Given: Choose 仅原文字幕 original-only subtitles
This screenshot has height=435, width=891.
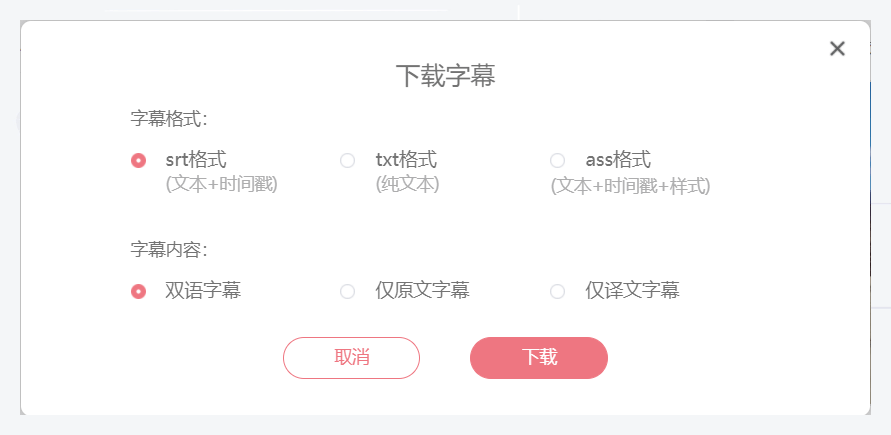Looking at the screenshot, I should [x=348, y=291].
